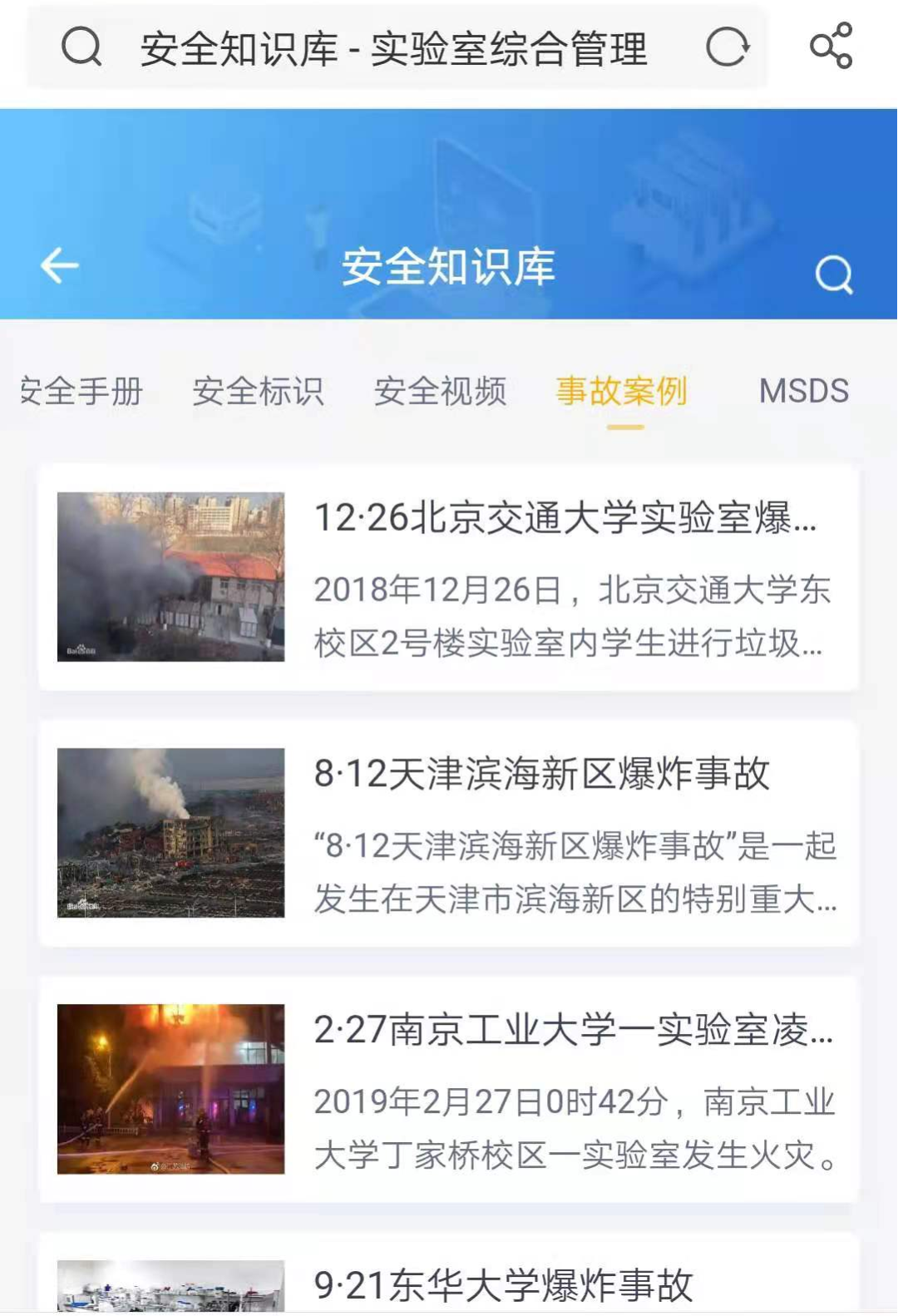The image size is (898, 1316).
Task: Reload the page with refresh icon
Action: pyautogui.click(x=728, y=47)
